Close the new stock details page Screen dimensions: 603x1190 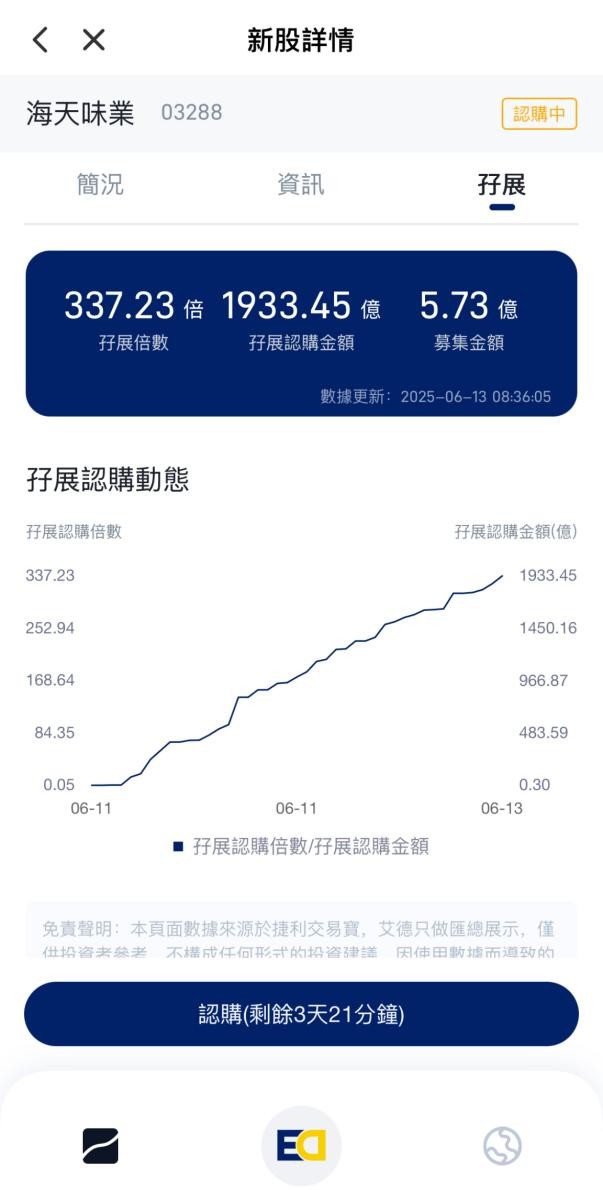94,39
